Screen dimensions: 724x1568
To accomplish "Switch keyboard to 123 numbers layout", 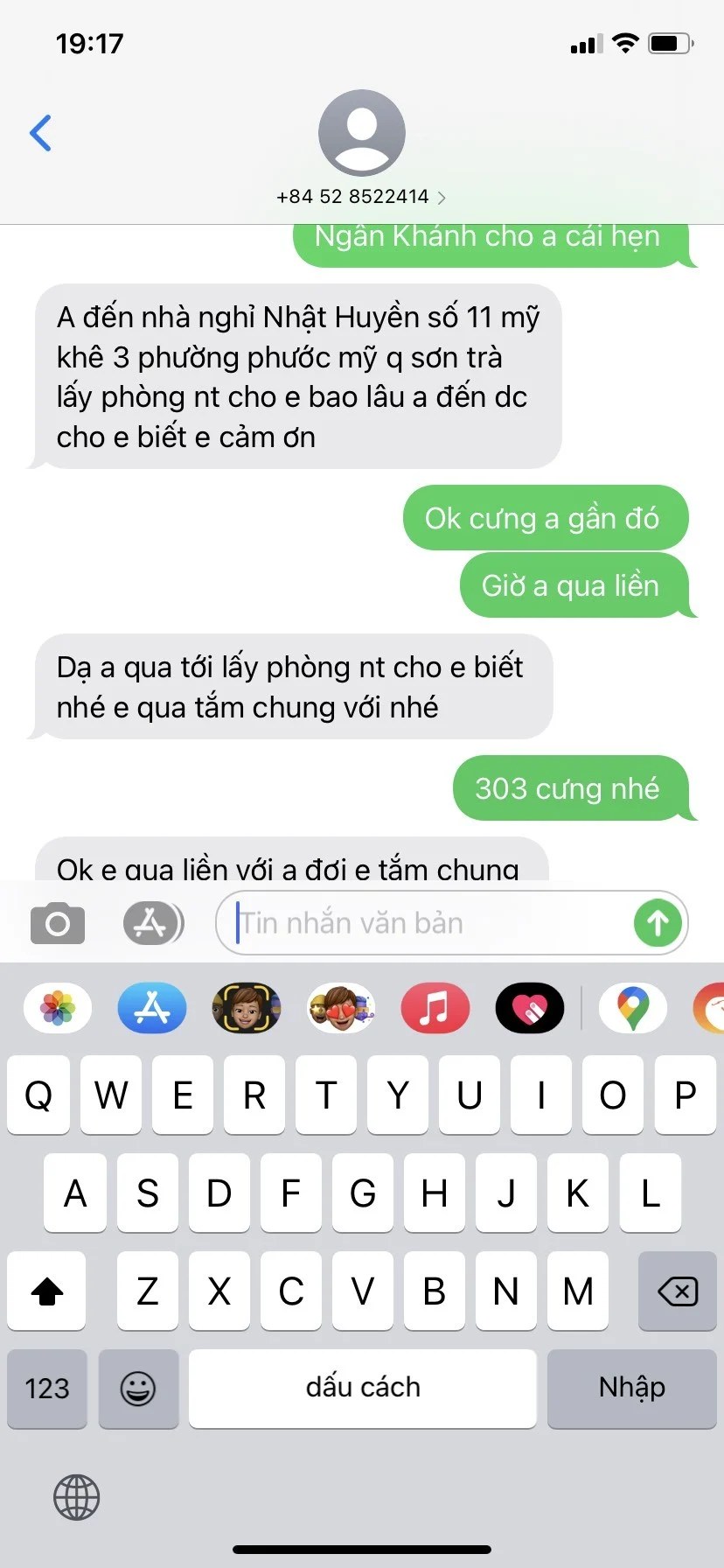I will tap(47, 1389).
